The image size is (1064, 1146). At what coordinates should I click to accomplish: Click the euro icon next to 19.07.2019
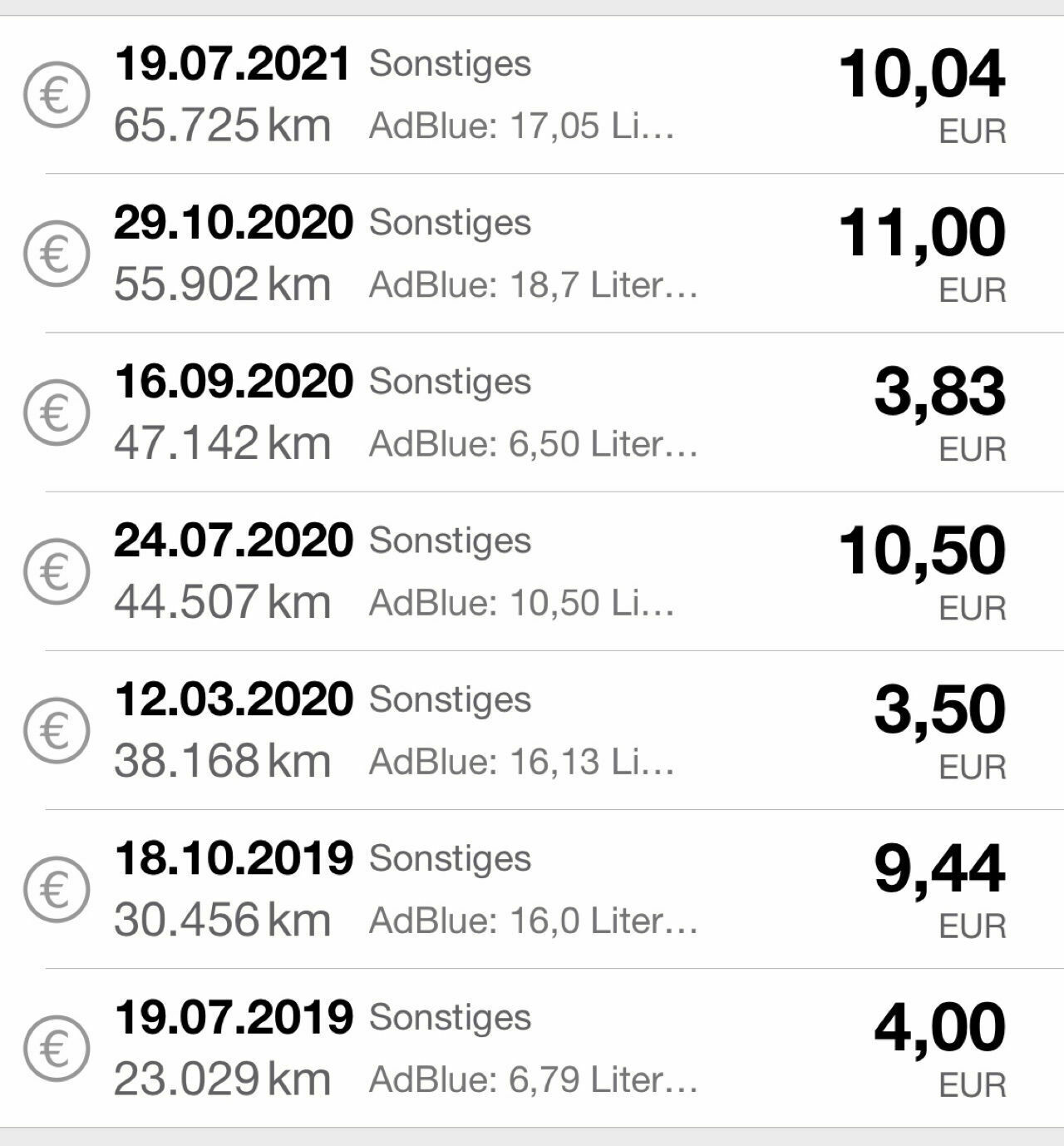(x=55, y=1049)
